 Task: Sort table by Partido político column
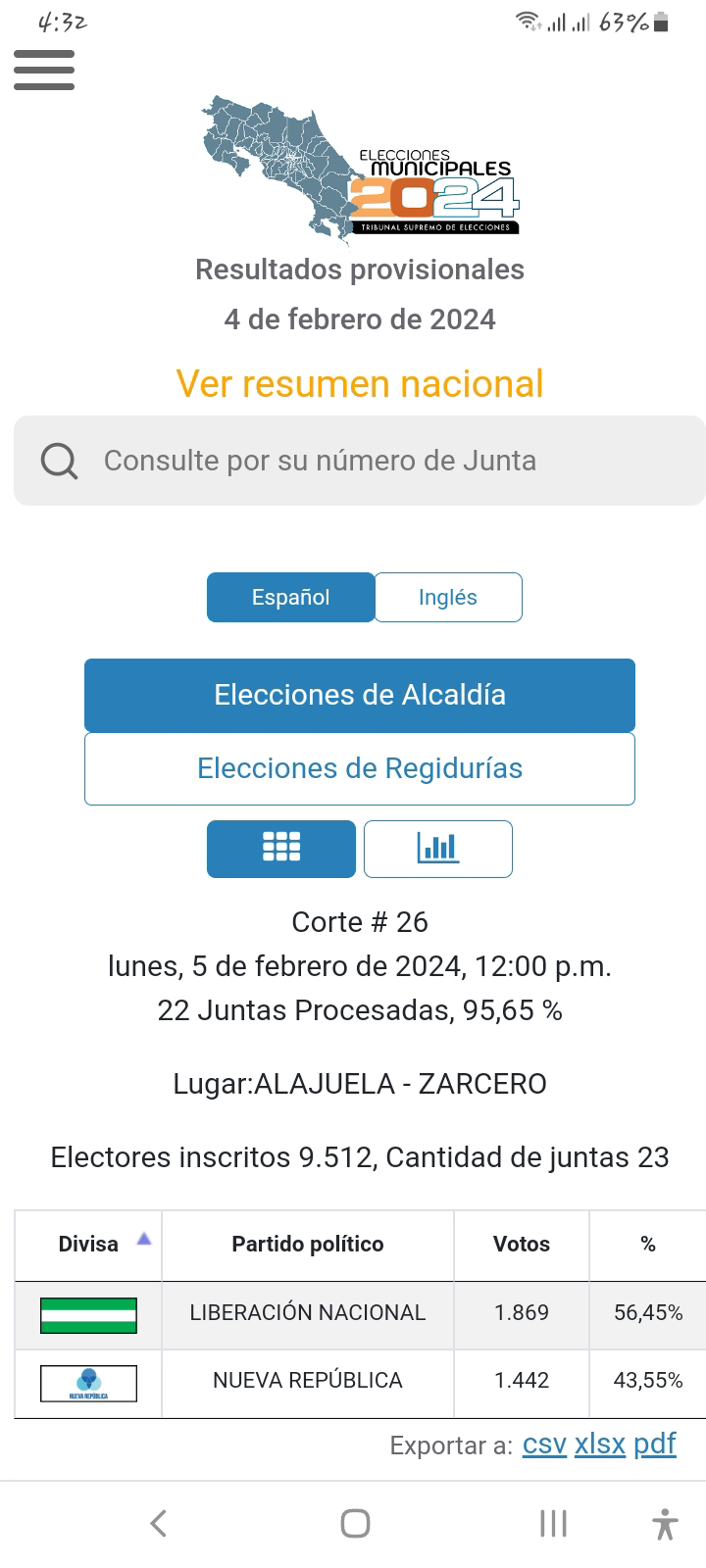point(307,1244)
